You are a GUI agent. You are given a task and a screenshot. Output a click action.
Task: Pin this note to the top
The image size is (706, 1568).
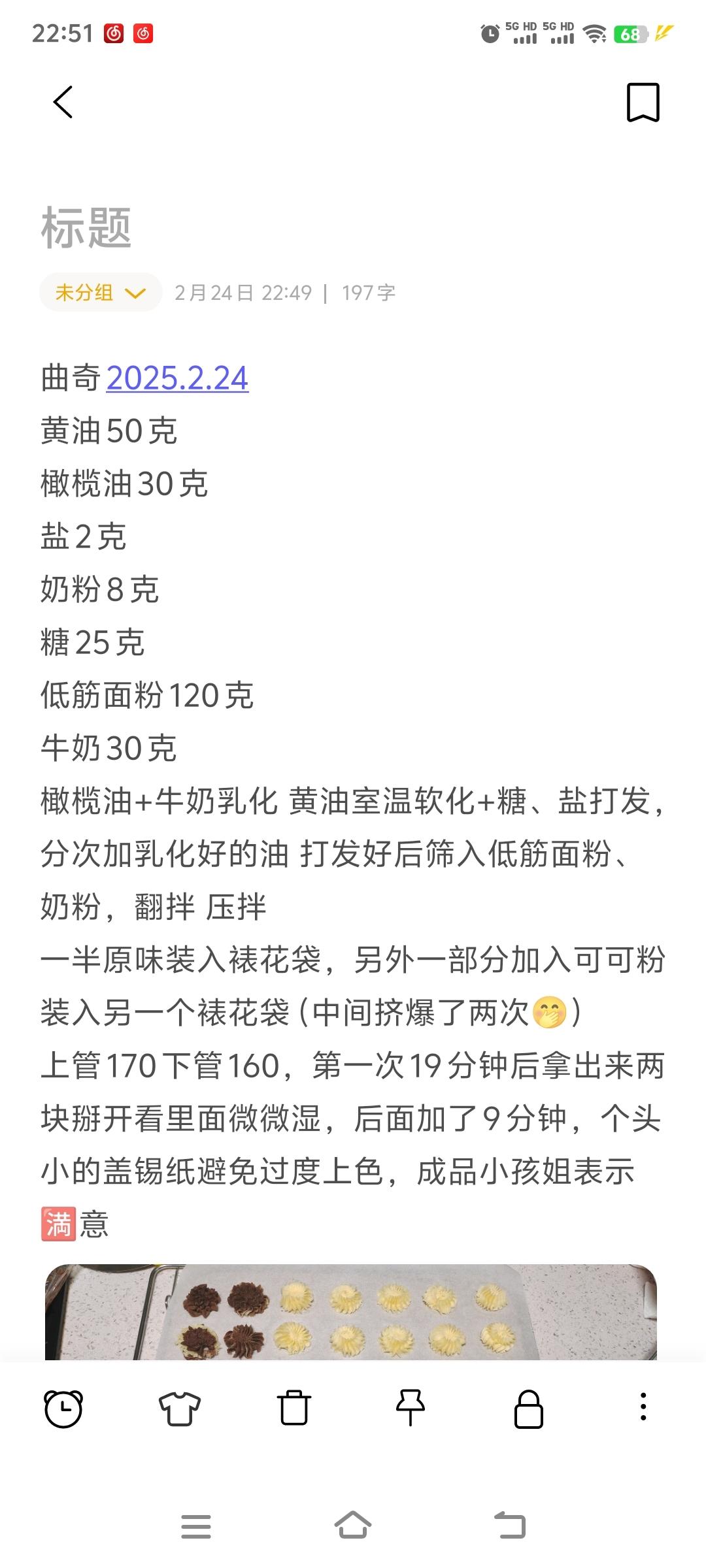click(x=411, y=1408)
